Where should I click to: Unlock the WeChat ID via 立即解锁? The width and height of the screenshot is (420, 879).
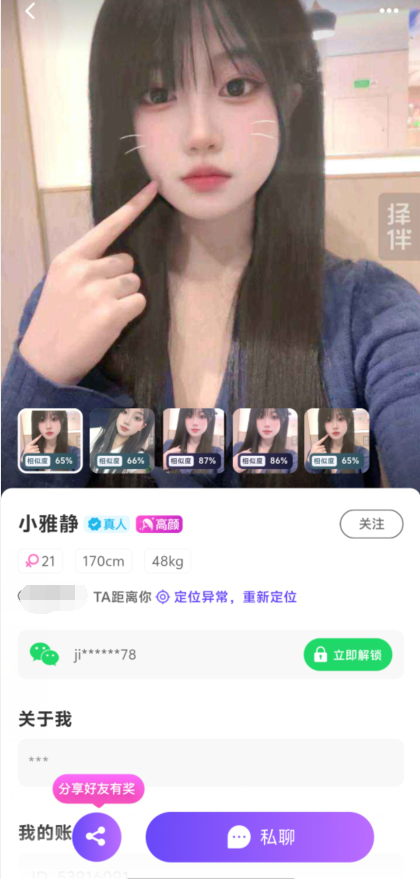tap(348, 655)
